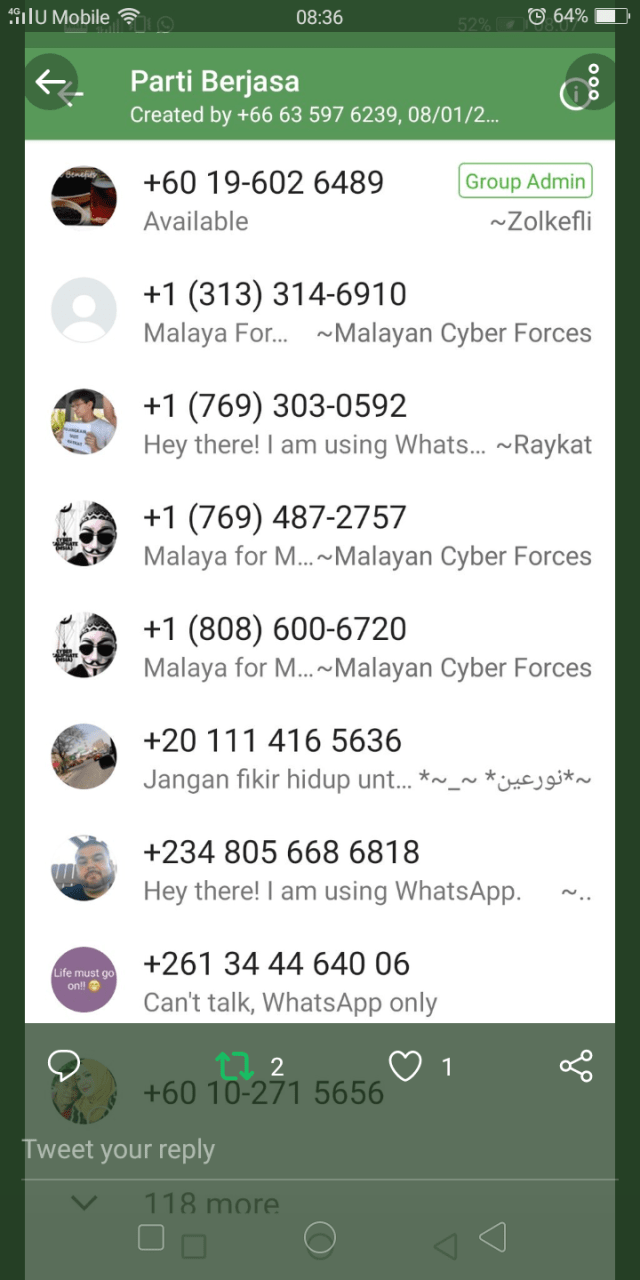The image size is (640, 1280).
Task: Open the overflow menu
Action: [x=593, y=81]
